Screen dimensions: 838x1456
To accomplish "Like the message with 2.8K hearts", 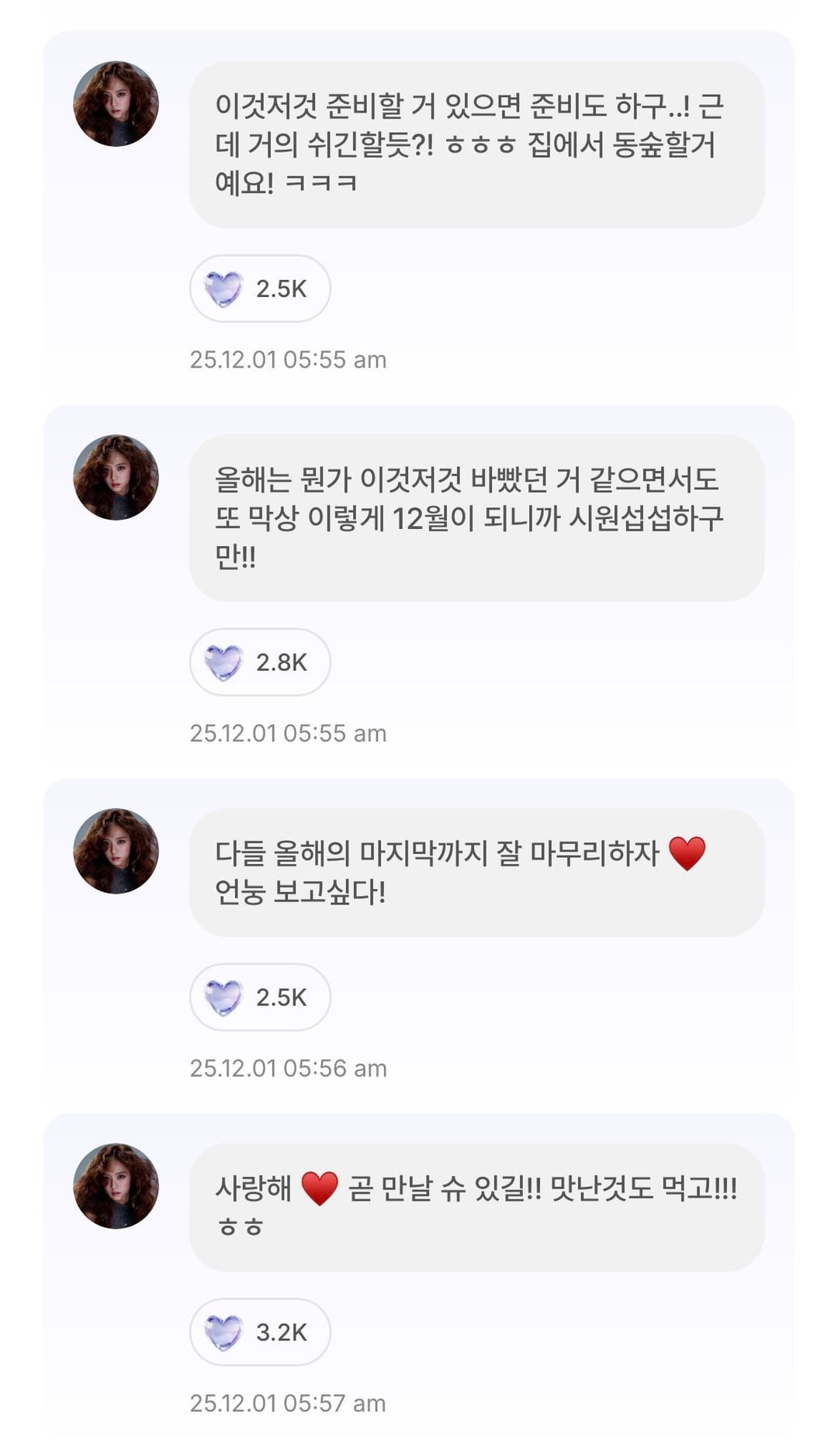I will point(259,662).
